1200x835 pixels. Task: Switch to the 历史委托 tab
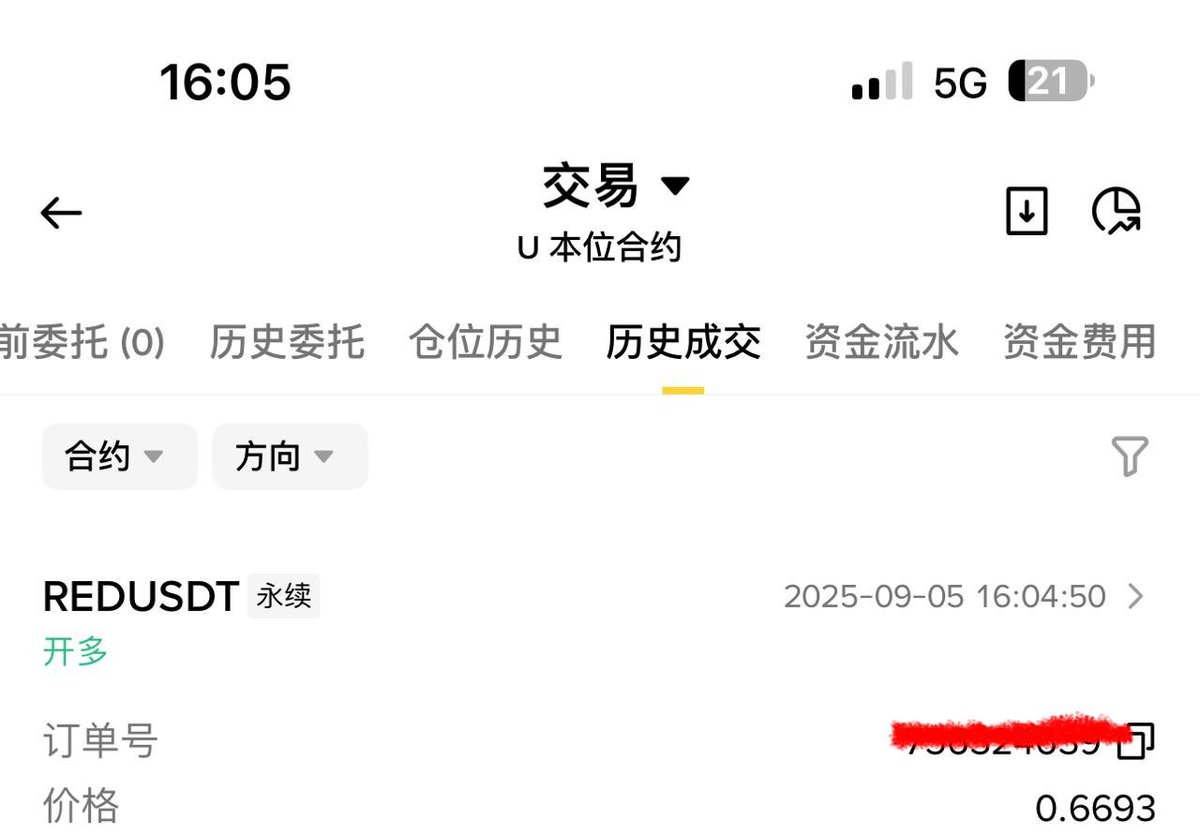tap(287, 343)
